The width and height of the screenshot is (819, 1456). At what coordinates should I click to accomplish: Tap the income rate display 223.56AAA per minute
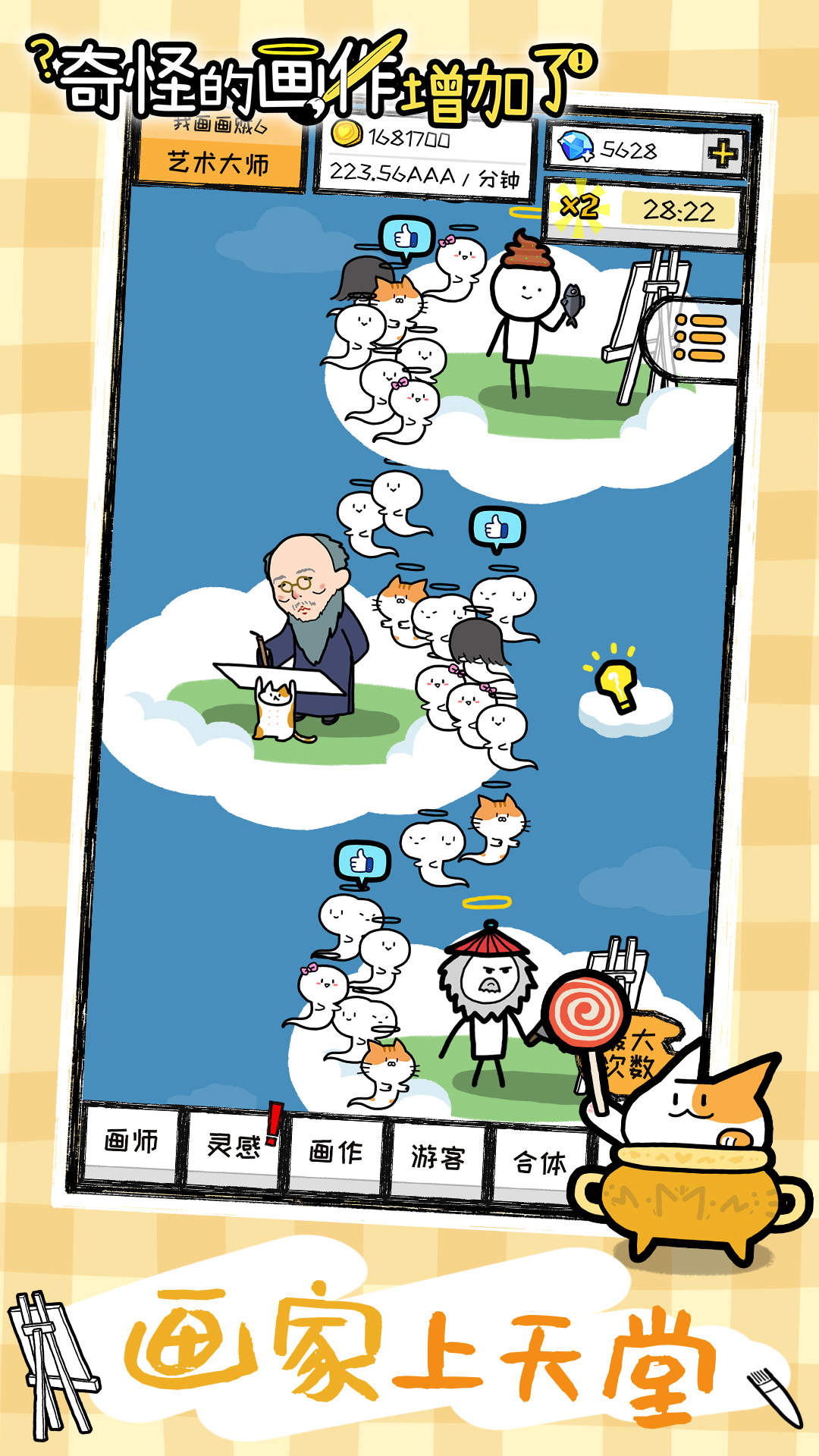(425, 173)
